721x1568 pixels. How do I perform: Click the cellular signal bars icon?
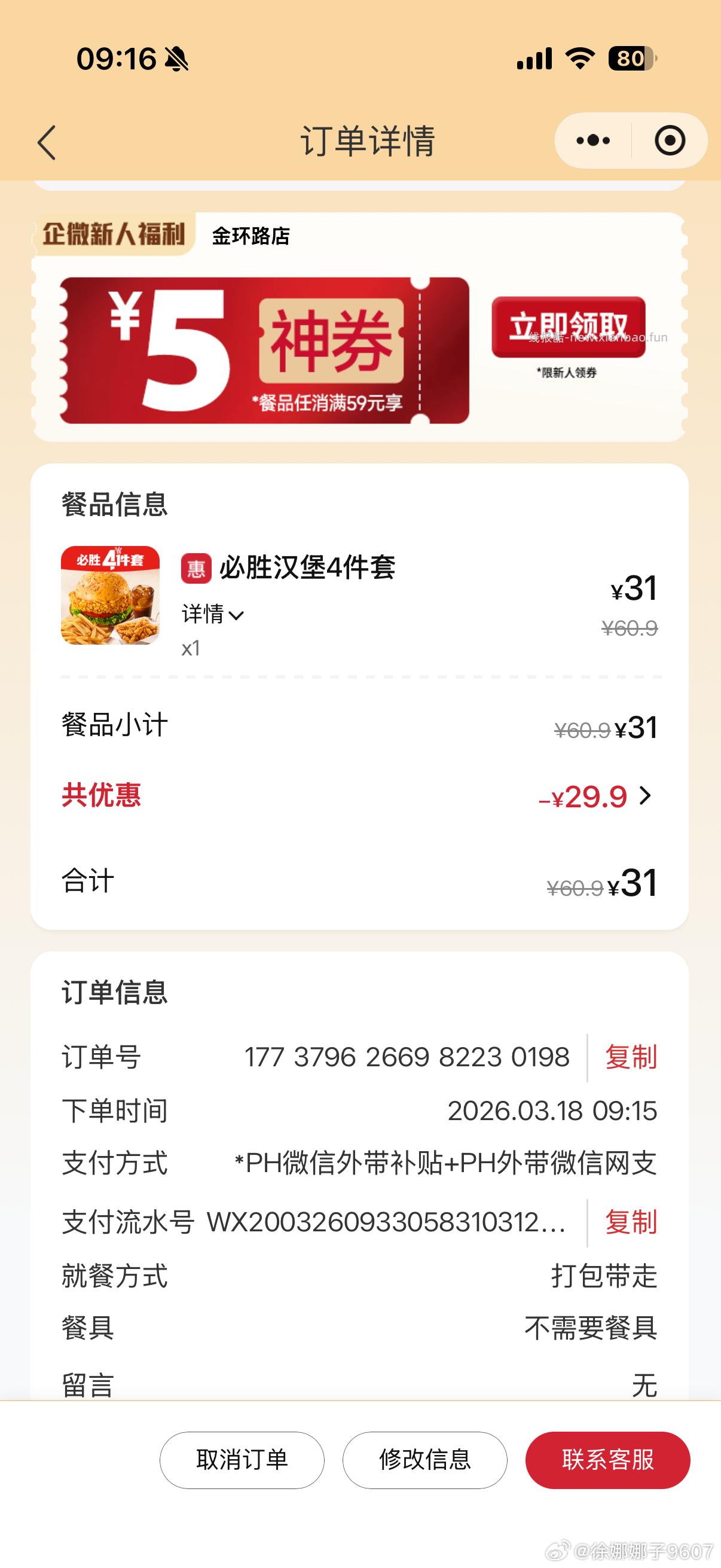536,58
